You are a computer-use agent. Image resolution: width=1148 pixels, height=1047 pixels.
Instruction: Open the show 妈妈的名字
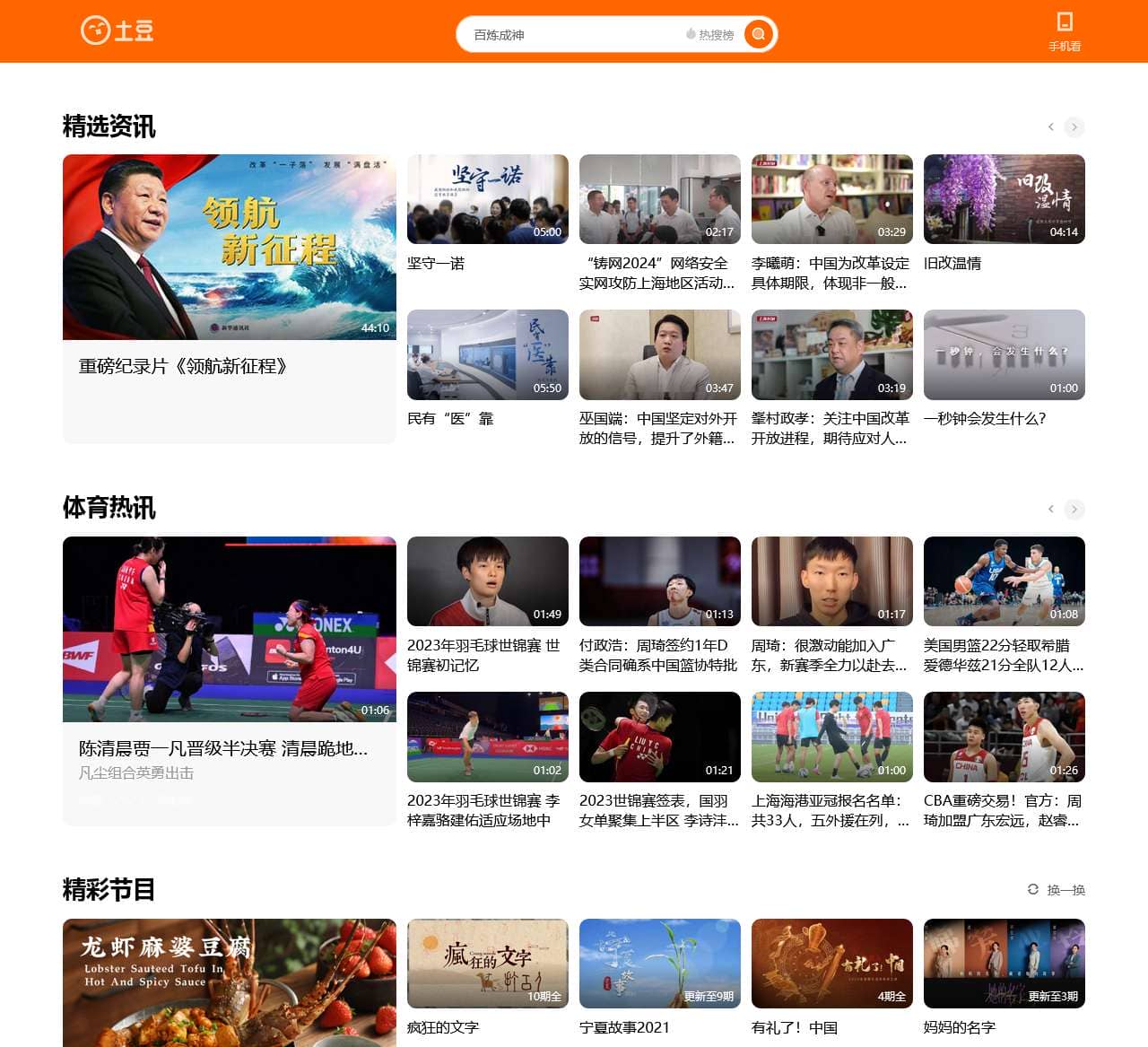point(1004,964)
